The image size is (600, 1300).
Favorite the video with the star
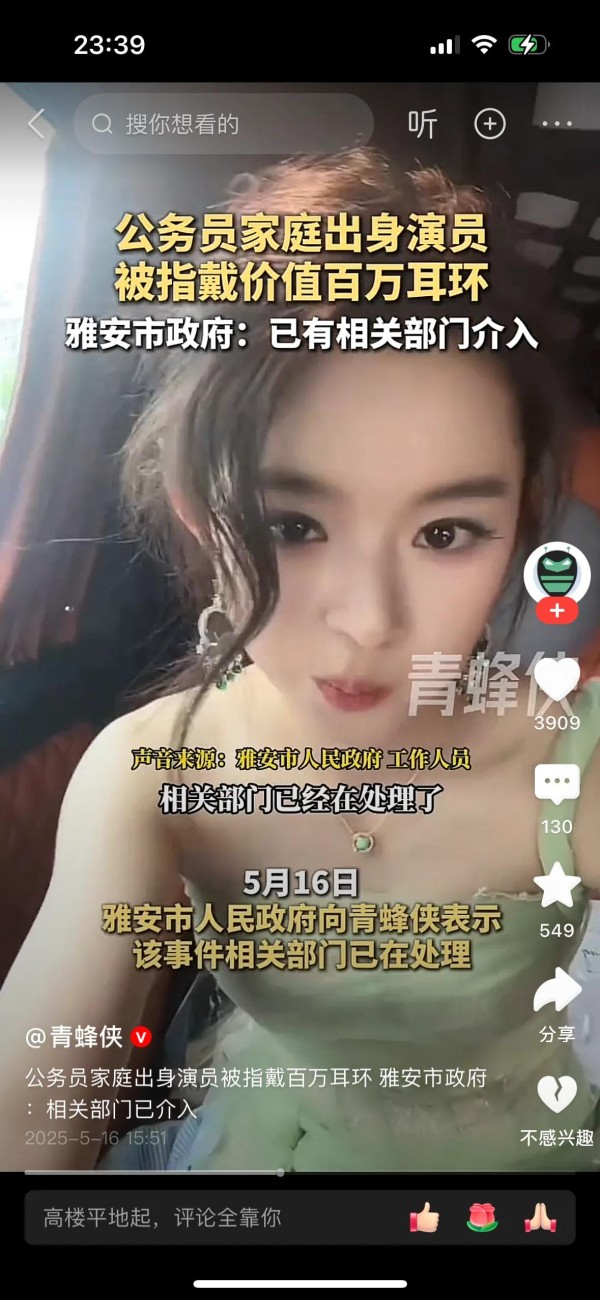pos(557,887)
